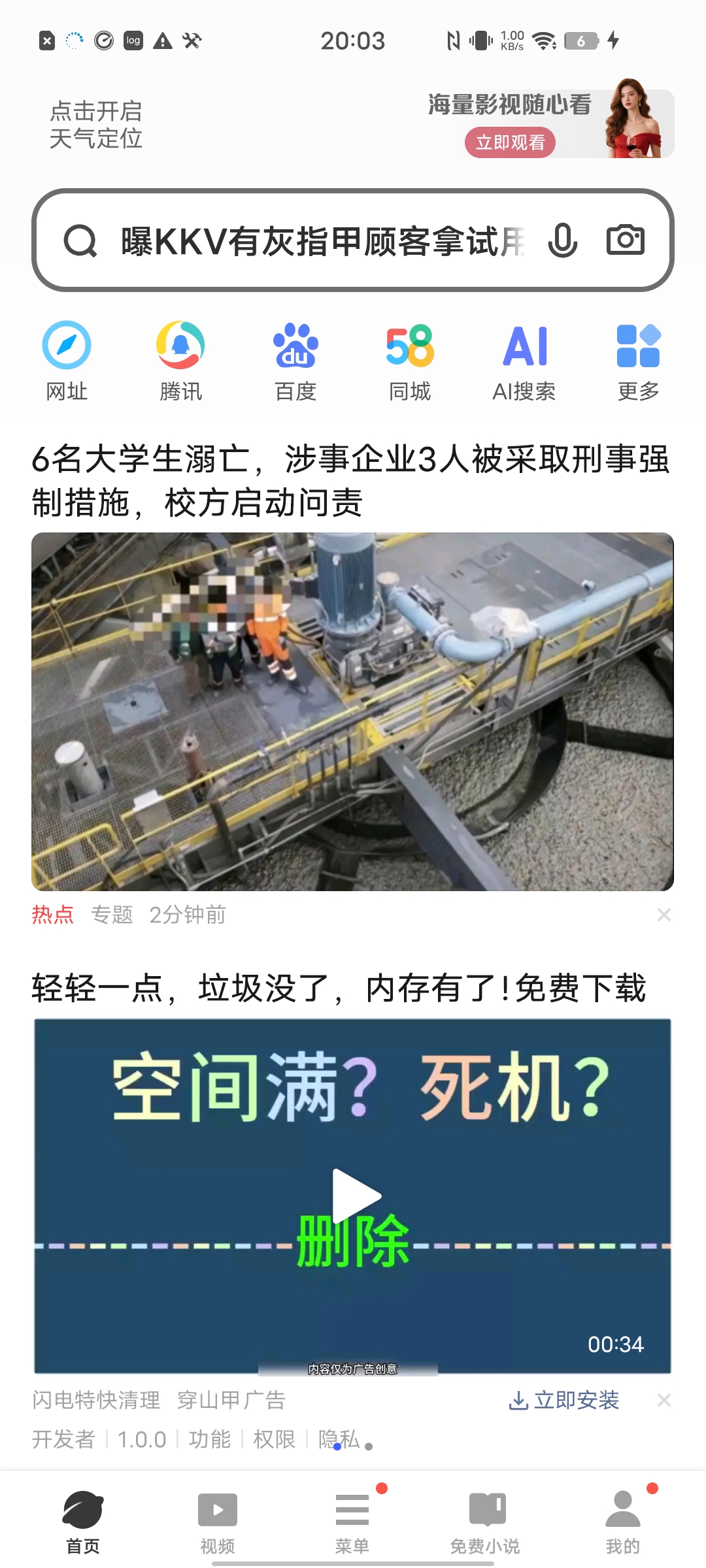Enable weather location by tapping 点击开启天气定位
The width and height of the screenshot is (706, 1568).
coord(96,124)
